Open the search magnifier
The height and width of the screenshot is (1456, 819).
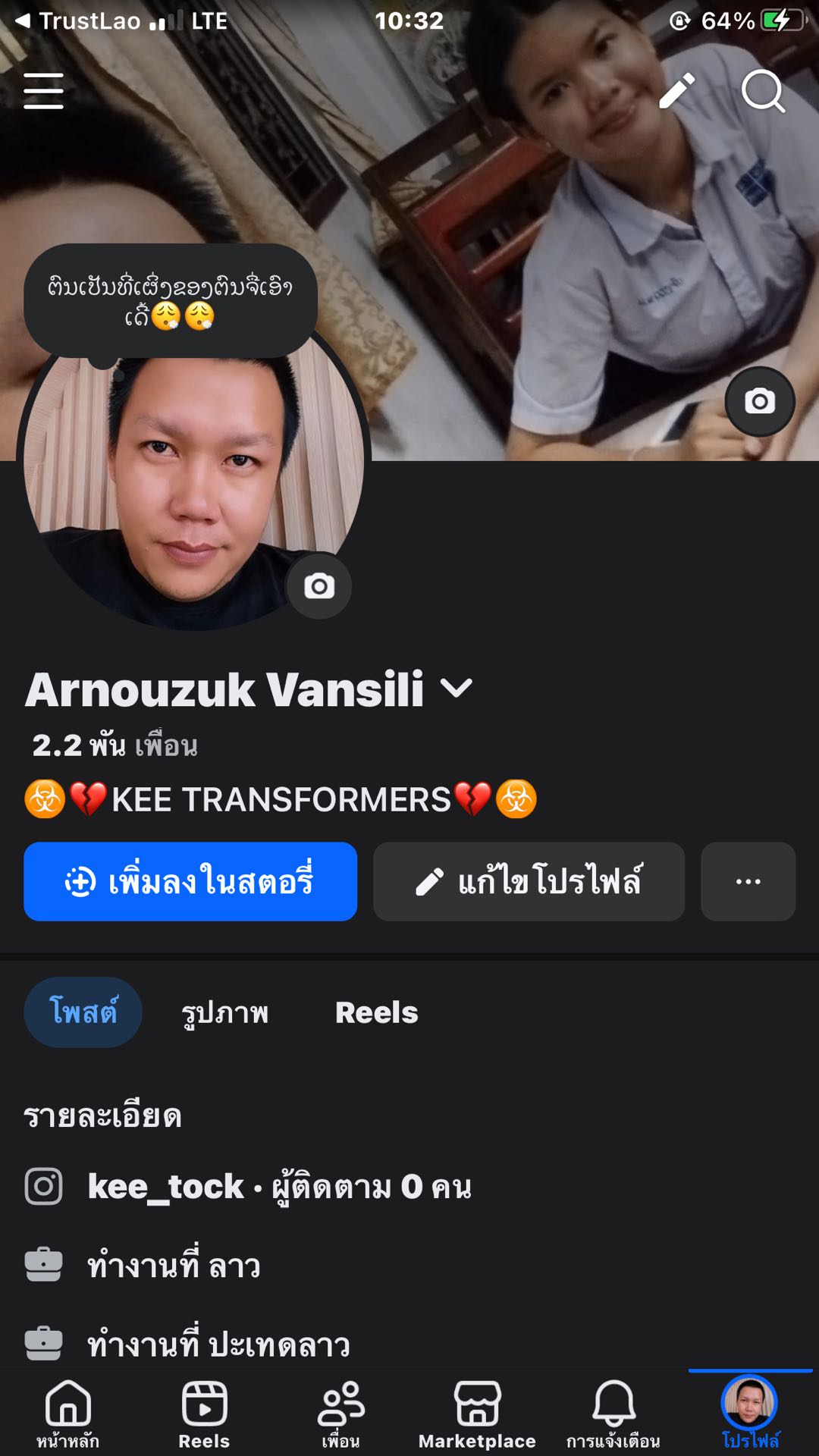point(761,91)
